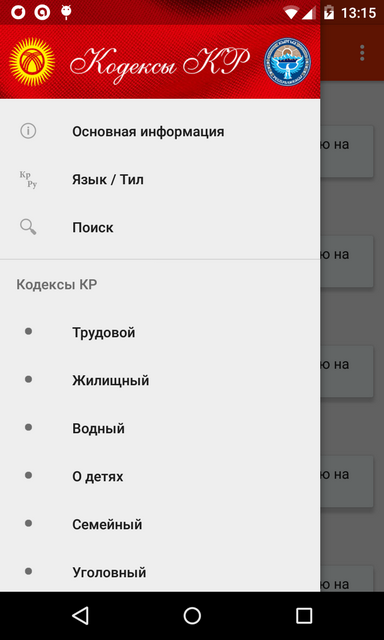Select Язык / Тил language option
Image resolution: width=384 pixels, height=640 pixels.
pyautogui.click(x=160, y=180)
